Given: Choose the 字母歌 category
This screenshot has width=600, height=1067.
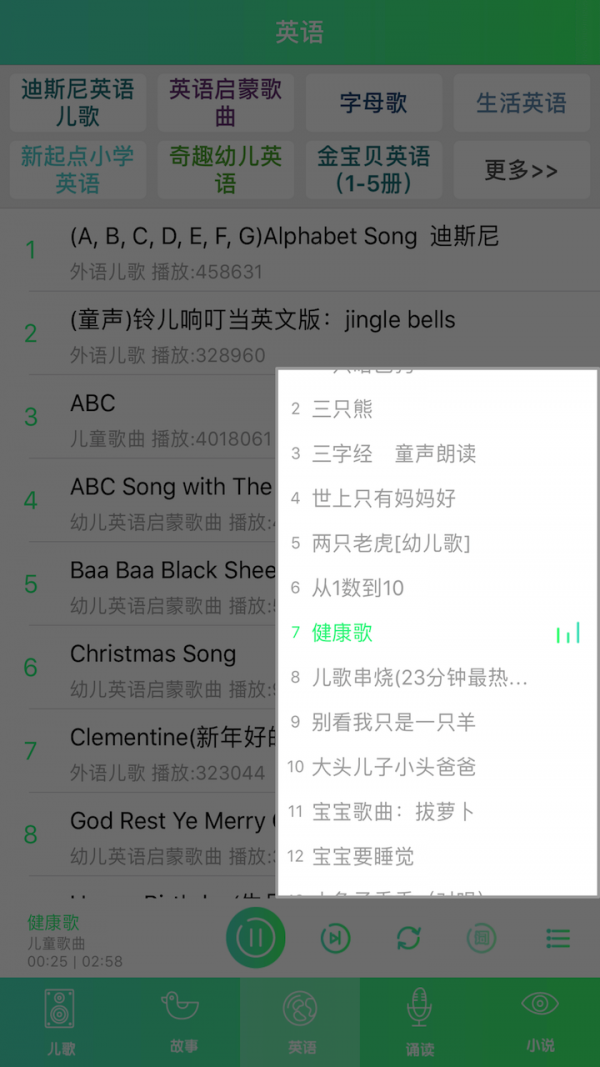Looking at the screenshot, I should 373,103.
